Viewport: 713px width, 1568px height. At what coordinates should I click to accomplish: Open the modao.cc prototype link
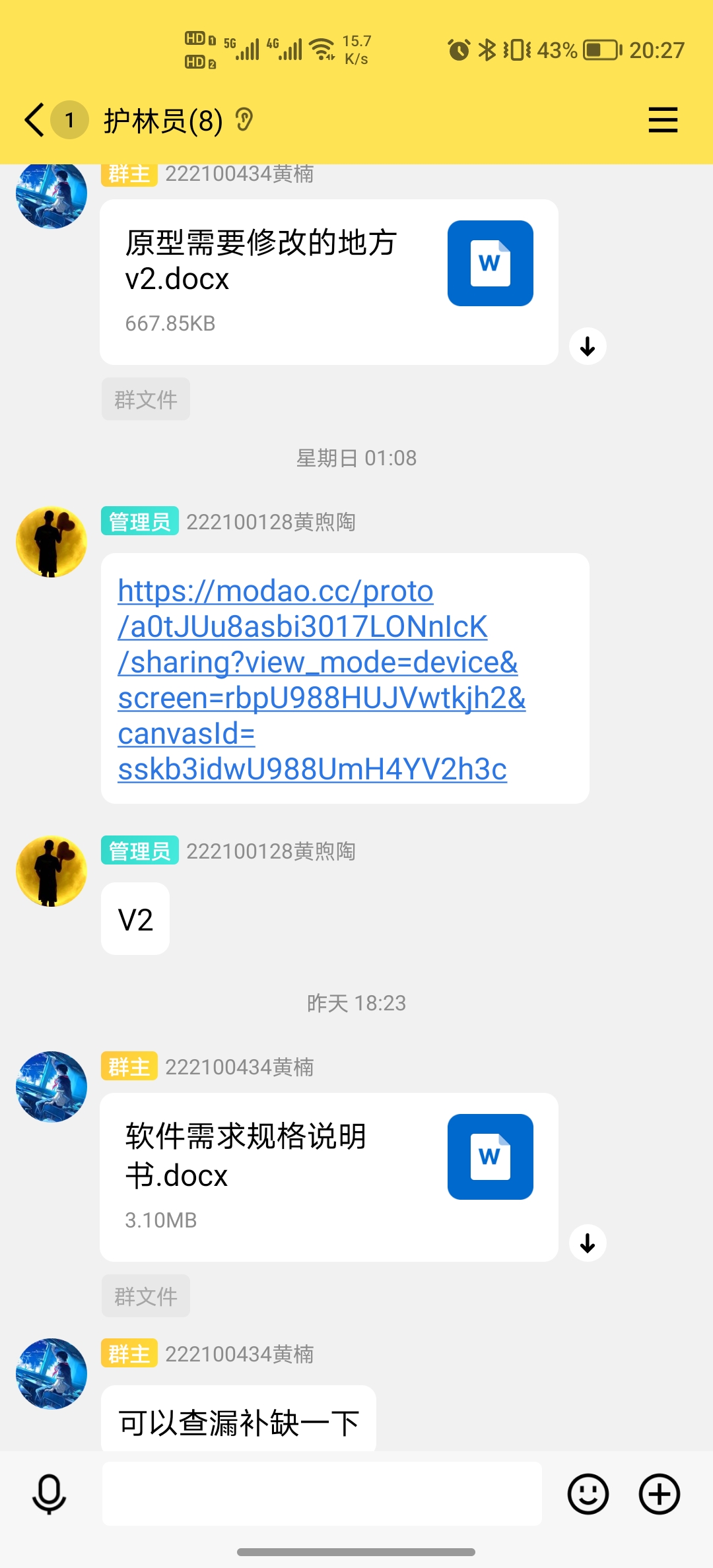321,679
